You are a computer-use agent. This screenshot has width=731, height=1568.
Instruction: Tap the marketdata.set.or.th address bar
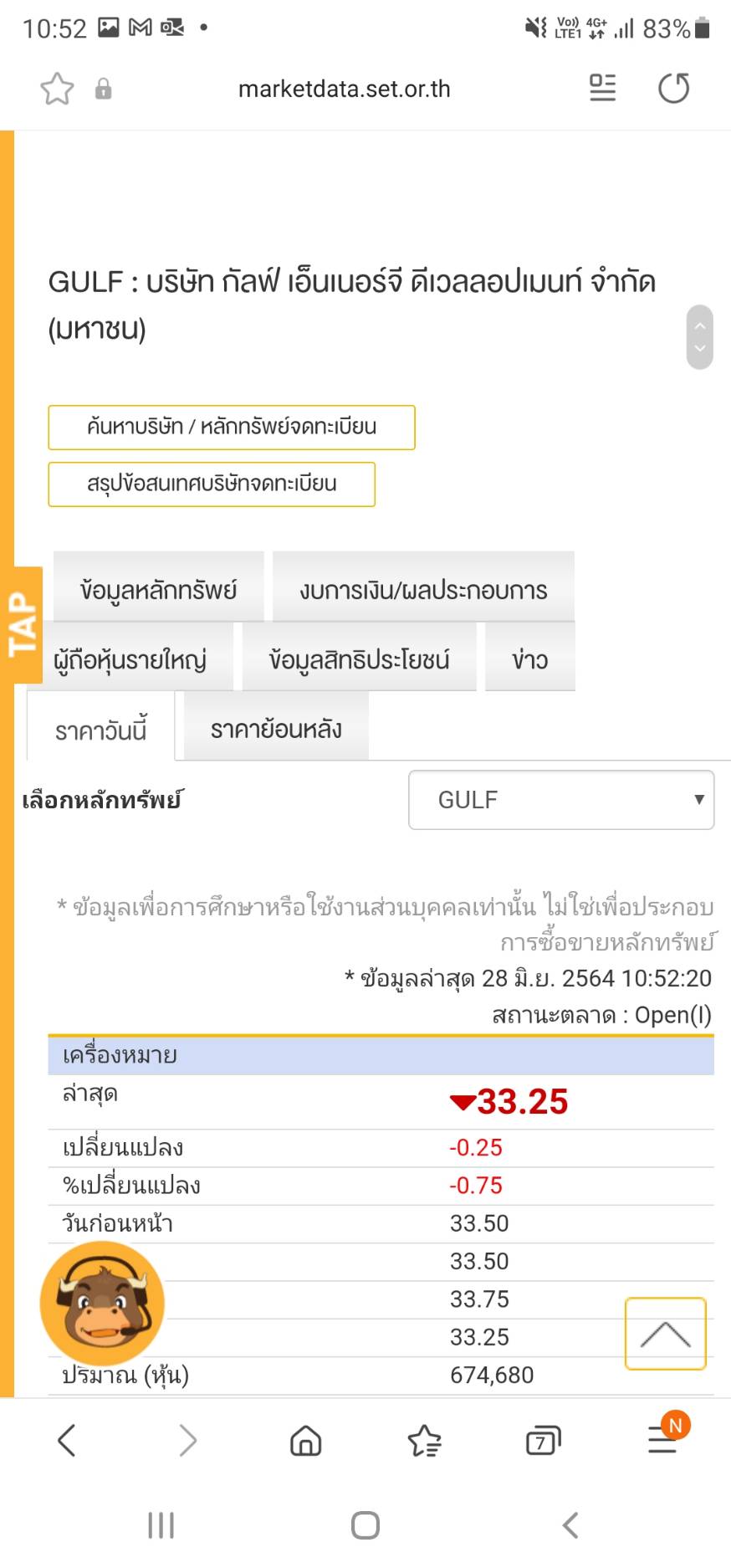(344, 89)
